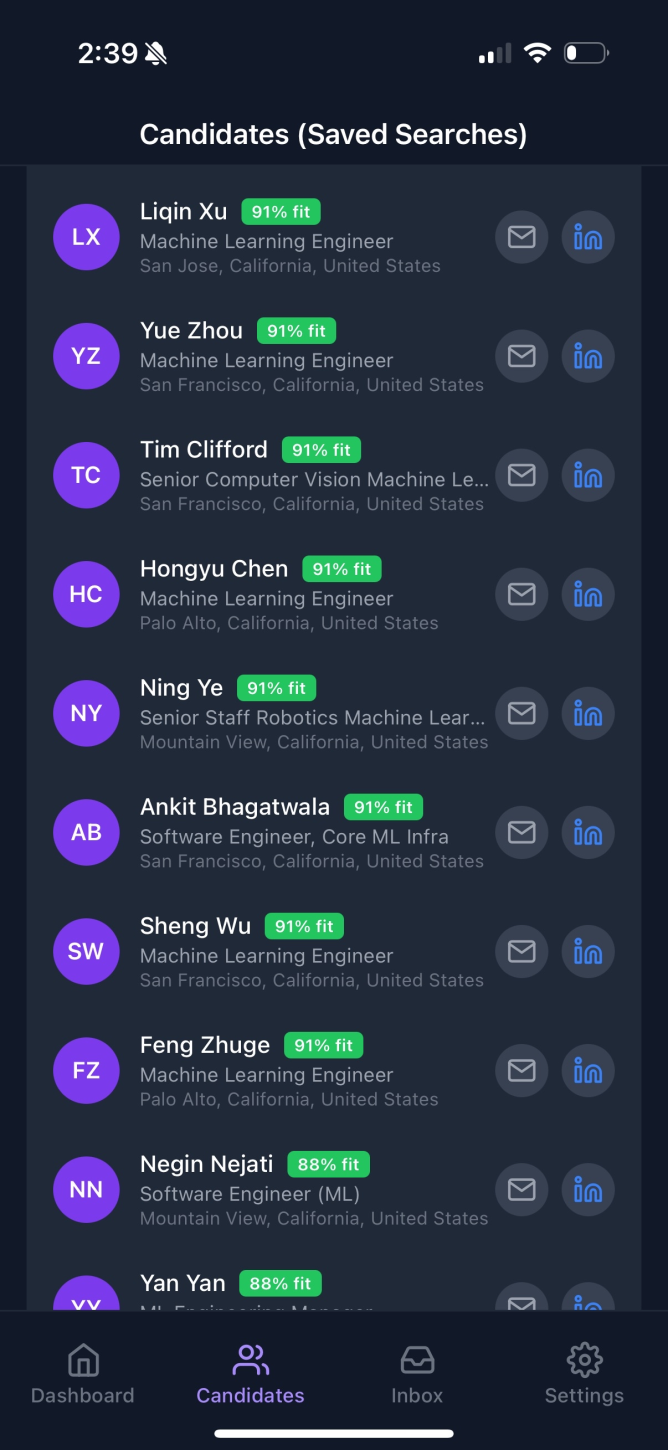Image resolution: width=668 pixels, height=1450 pixels.
Task: Open the Settings tab
Action: point(584,1375)
